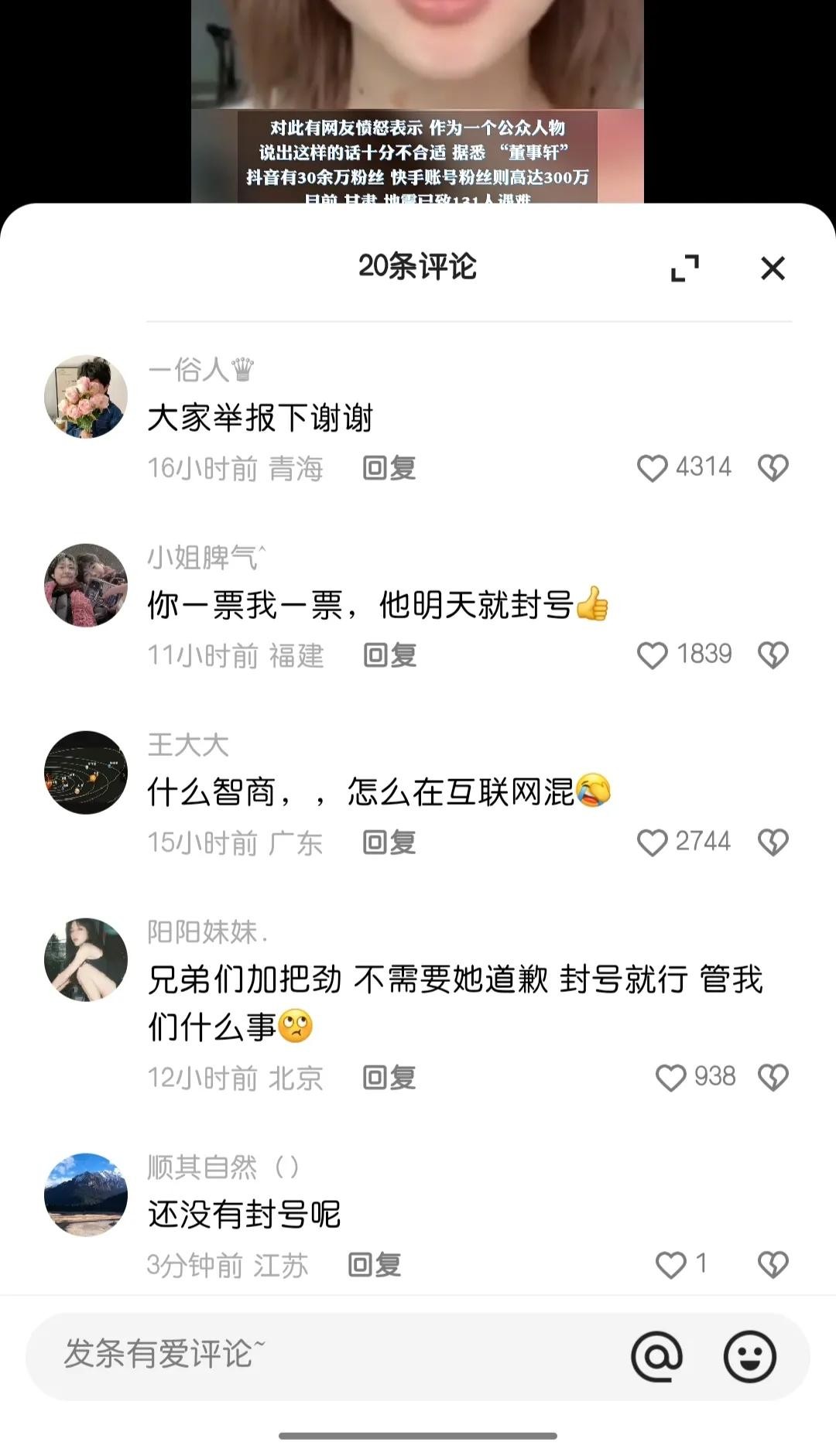Mention someone with the @ icon
Image resolution: width=836 pixels, height=1456 pixels.
pos(656,1355)
